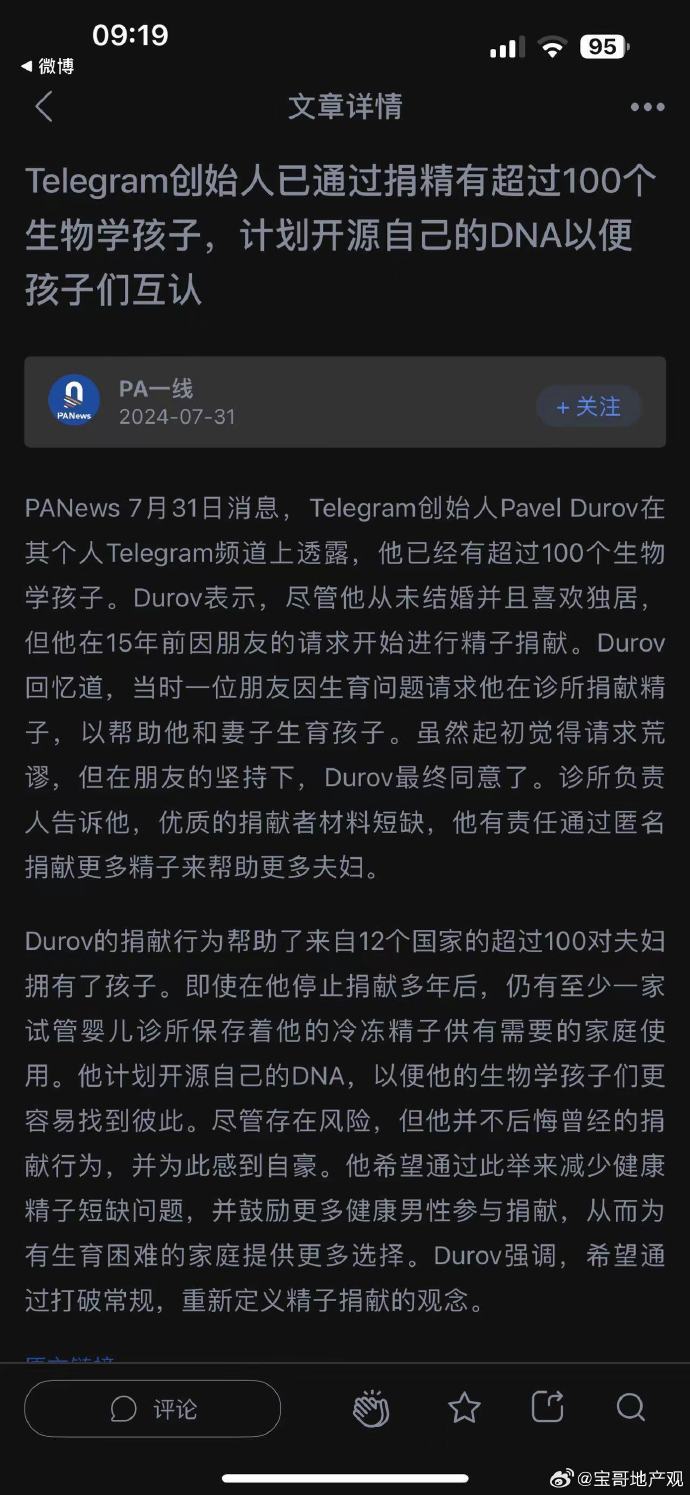The width and height of the screenshot is (690, 1495).
Task: Open search from the bottom toolbar
Action: point(630,1407)
